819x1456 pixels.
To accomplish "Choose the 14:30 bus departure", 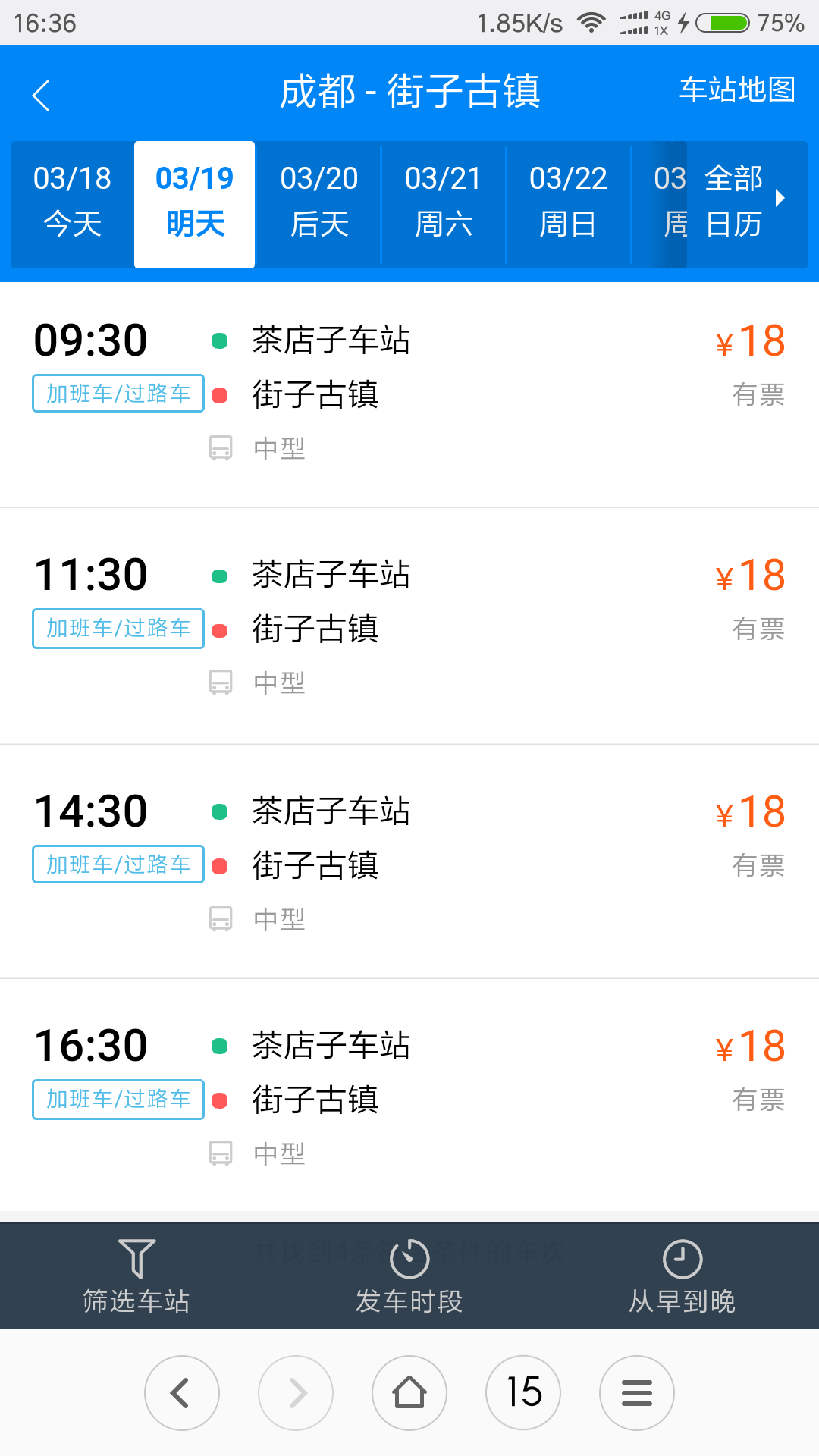I will [409, 862].
